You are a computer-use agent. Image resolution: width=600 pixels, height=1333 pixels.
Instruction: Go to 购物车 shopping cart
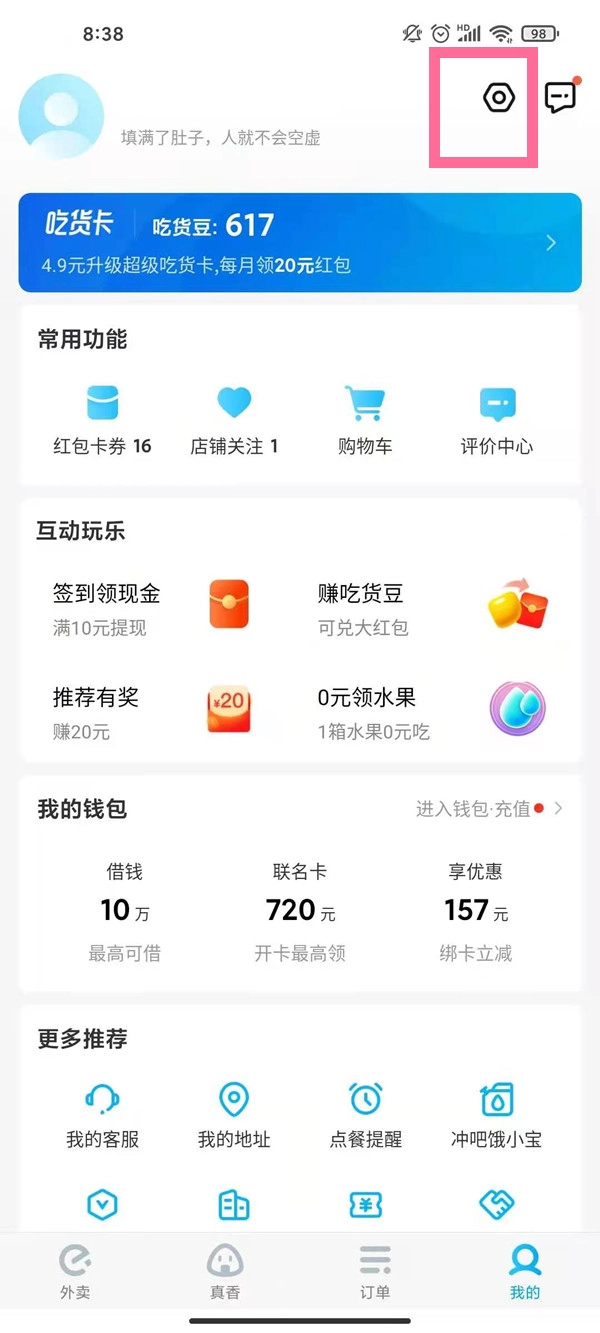(x=365, y=419)
